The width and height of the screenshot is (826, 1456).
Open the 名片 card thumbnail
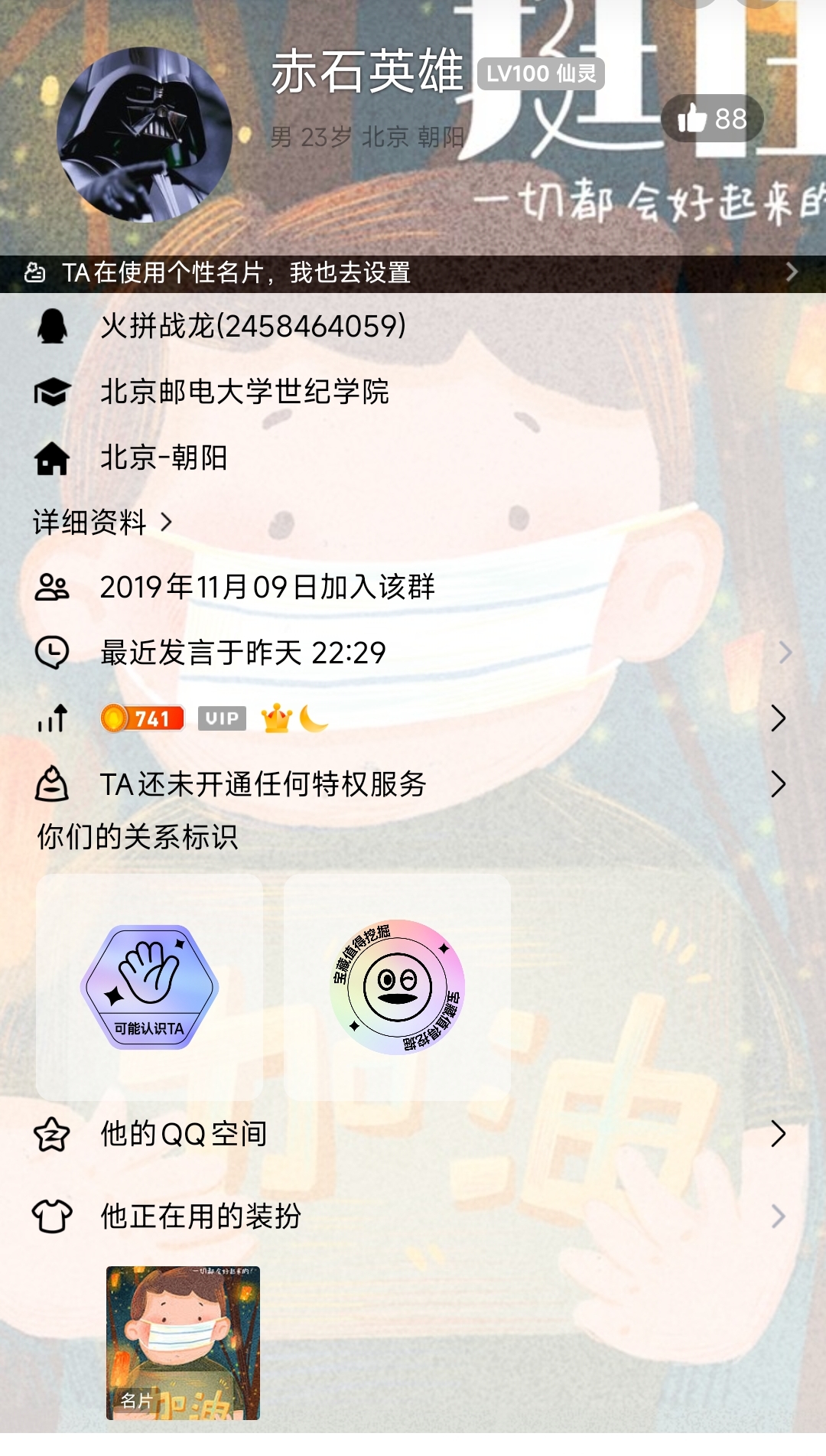click(183, 1343)
